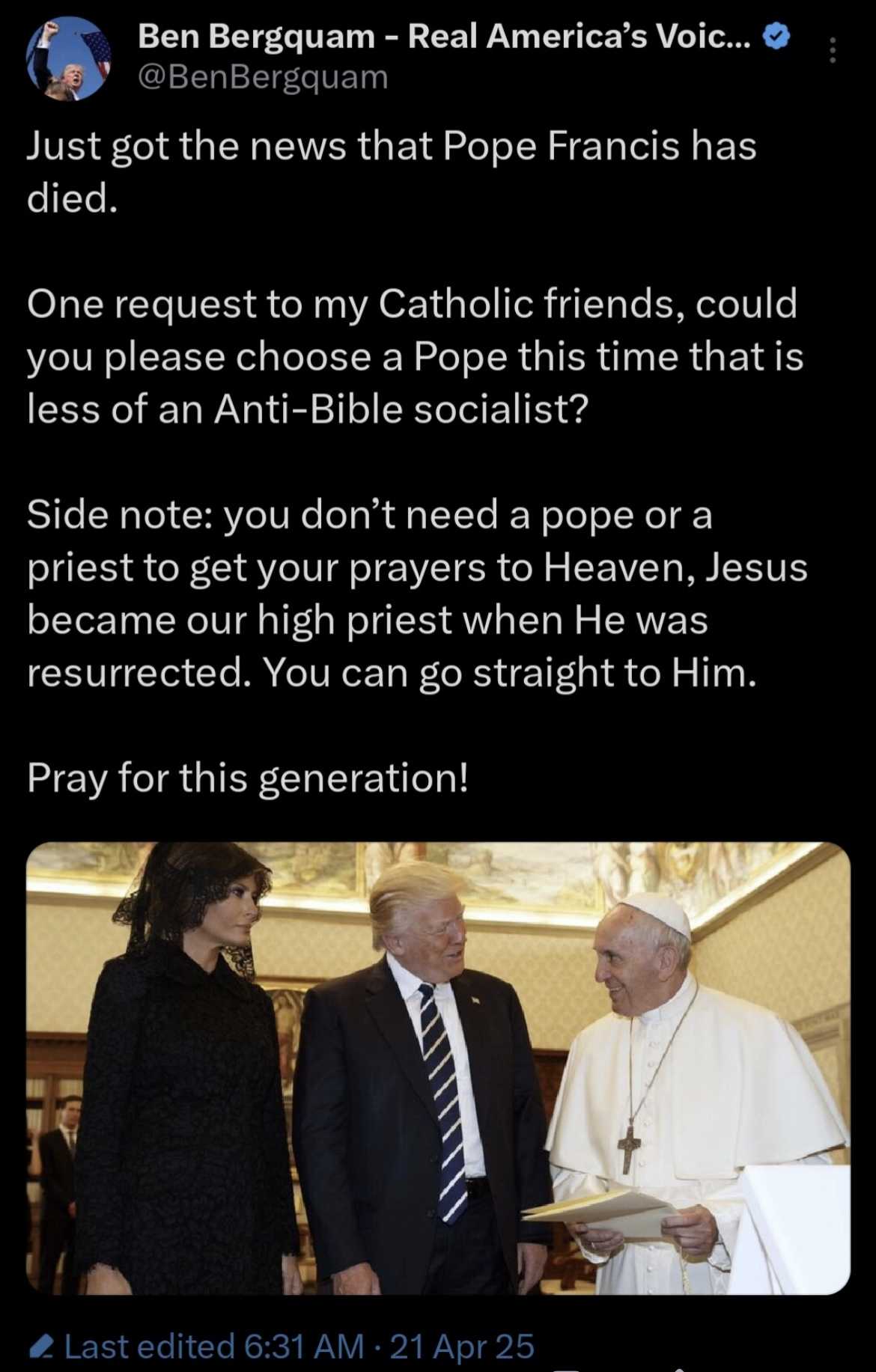This screenshot has width=876, height=1372.
Task: Select the display name 'Ben Bergquam'
Action: 255,36
